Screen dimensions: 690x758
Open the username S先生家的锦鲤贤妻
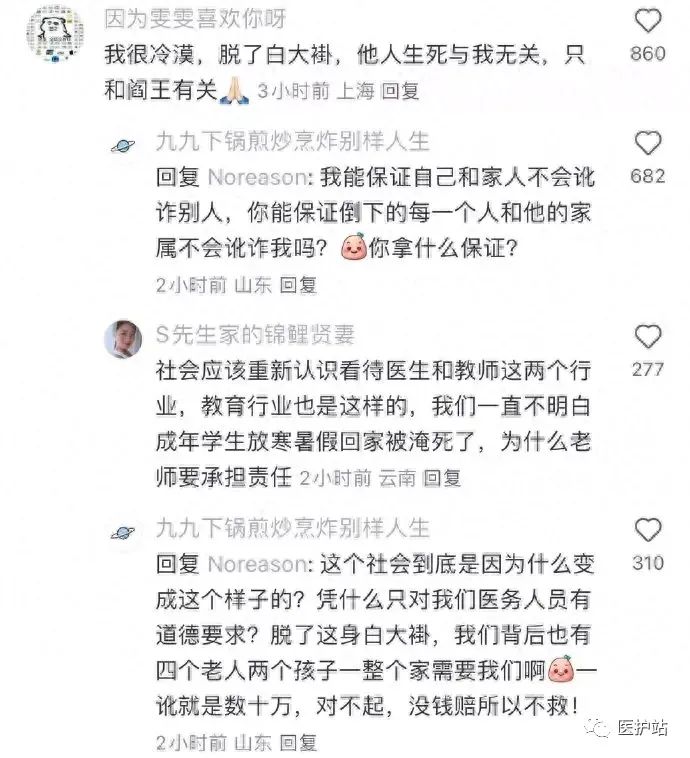click(256, 335)
